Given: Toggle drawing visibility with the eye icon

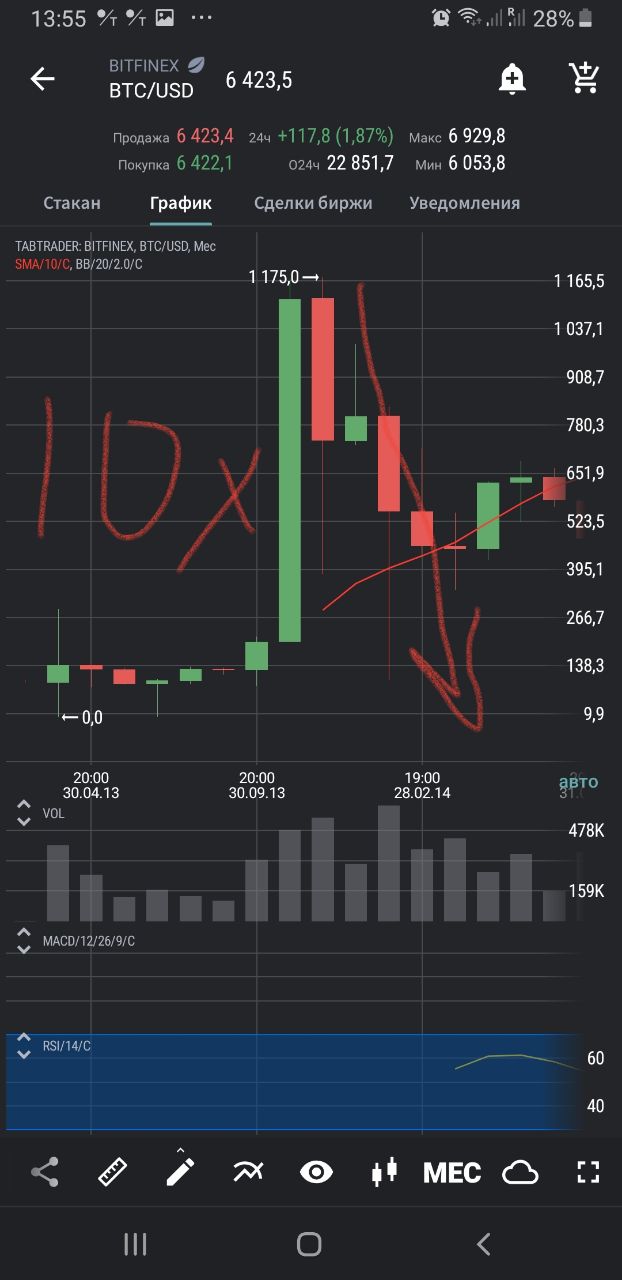Looking at the screenshot, I should 316,1172.
